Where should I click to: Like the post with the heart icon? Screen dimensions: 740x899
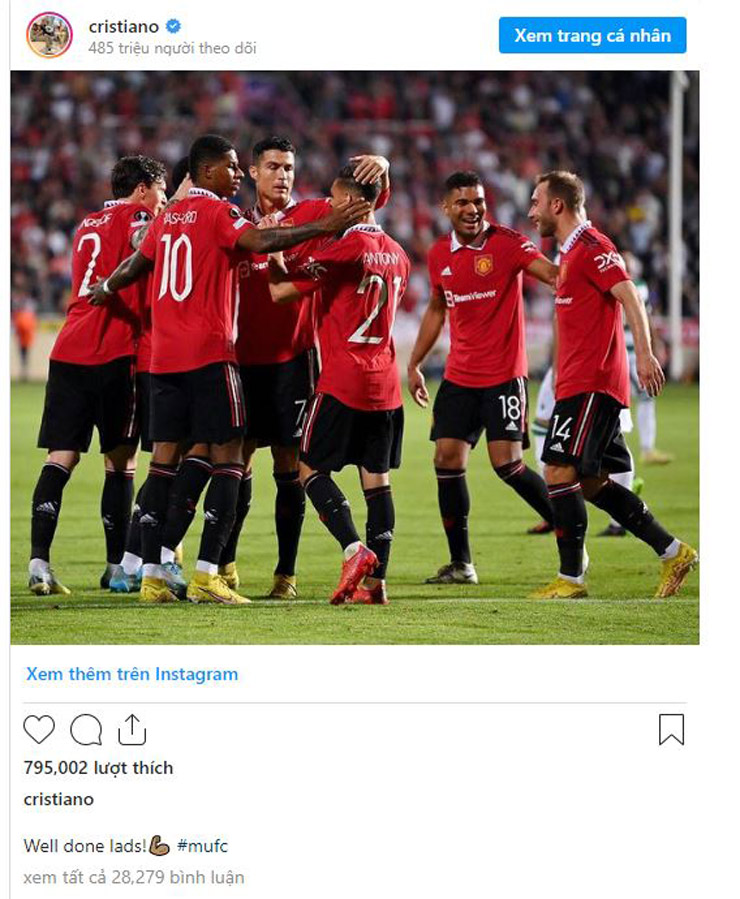[39, 730]
